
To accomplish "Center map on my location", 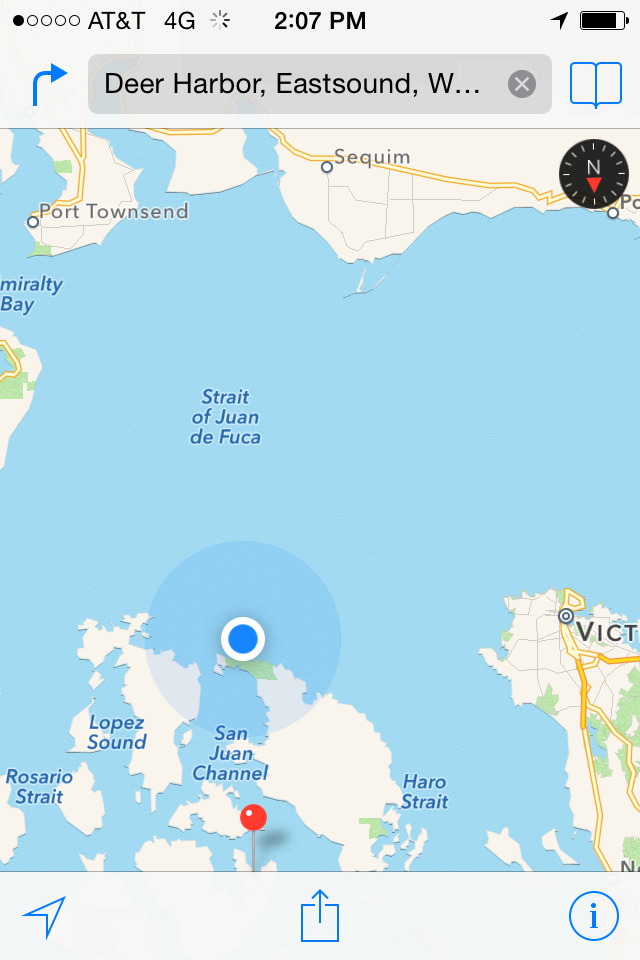I will [x=44, y=916].
